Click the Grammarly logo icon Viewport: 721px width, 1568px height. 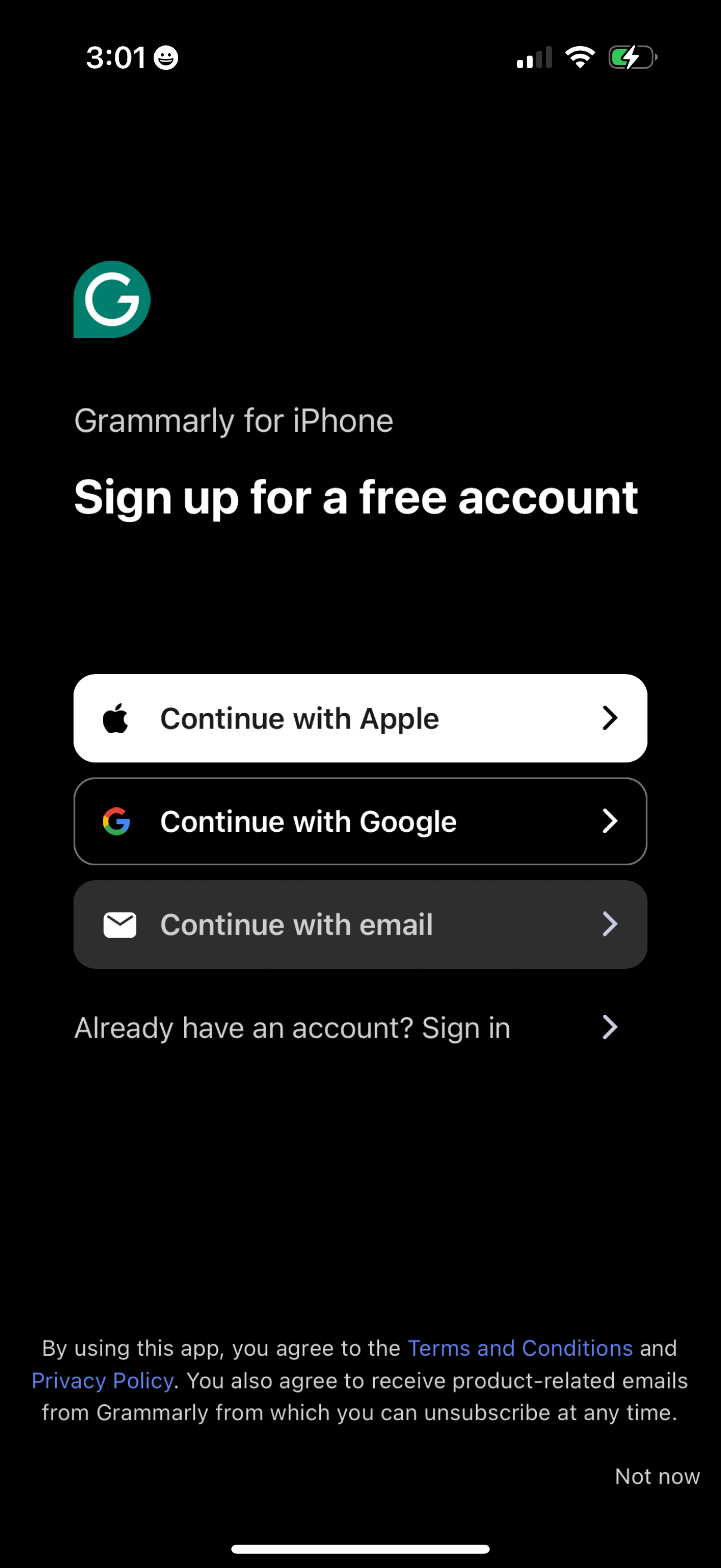click(112, 300)
